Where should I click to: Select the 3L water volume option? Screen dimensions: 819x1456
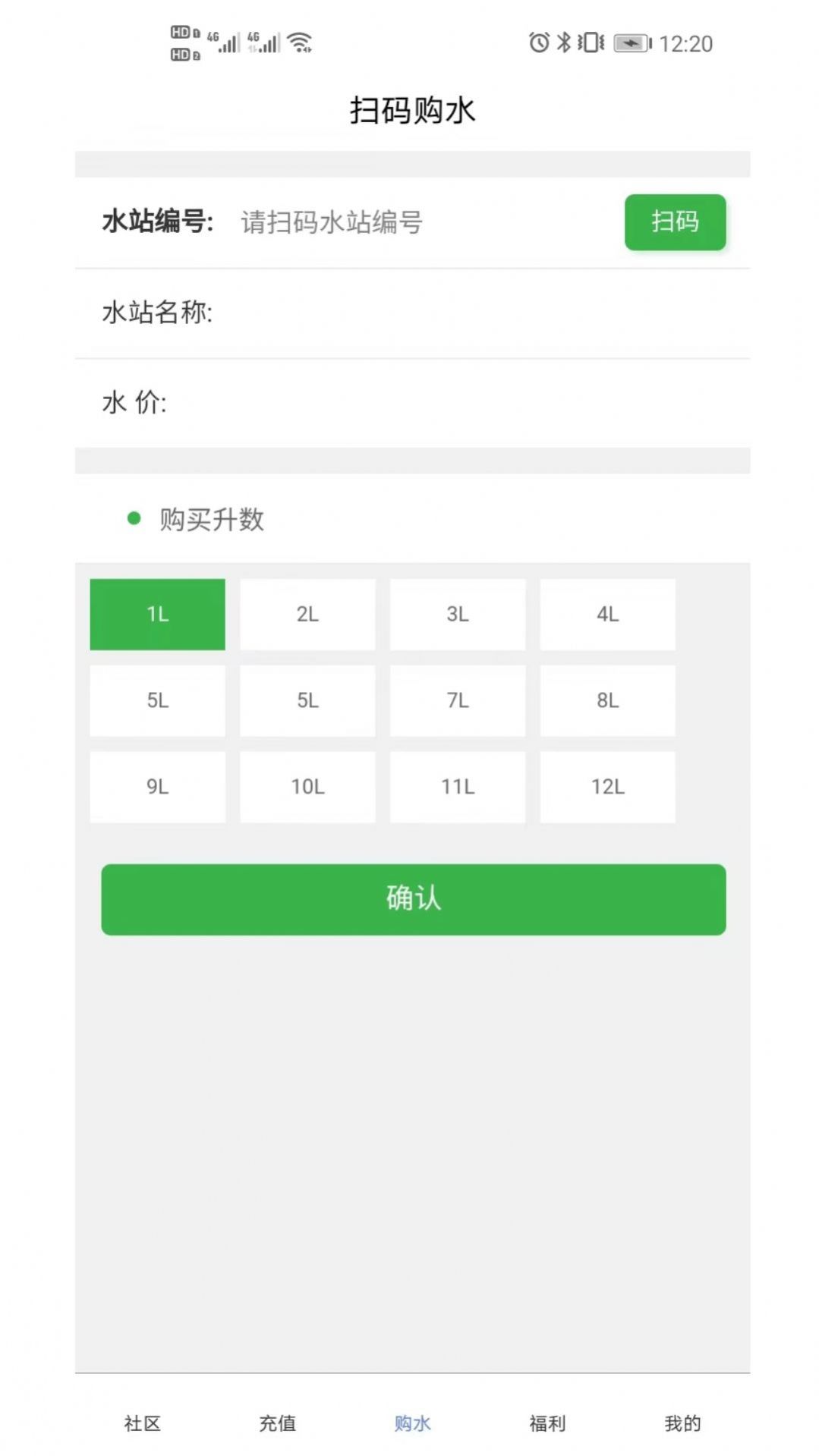[x=457, y=615]
